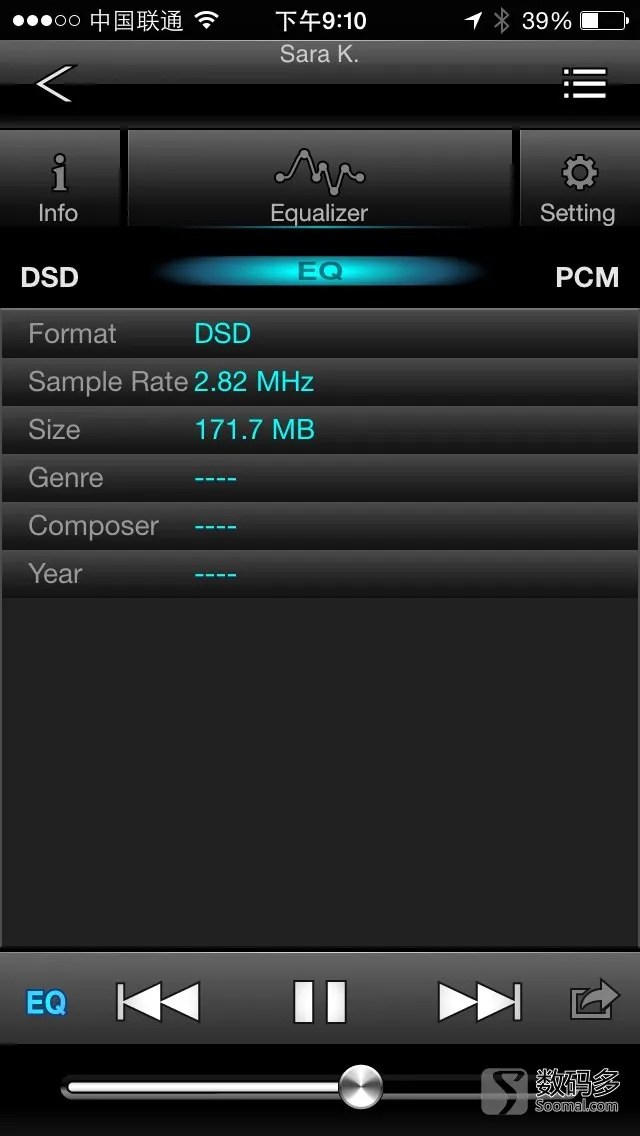Share the current track
The image size is (640, 1136).
(594, 1000)
